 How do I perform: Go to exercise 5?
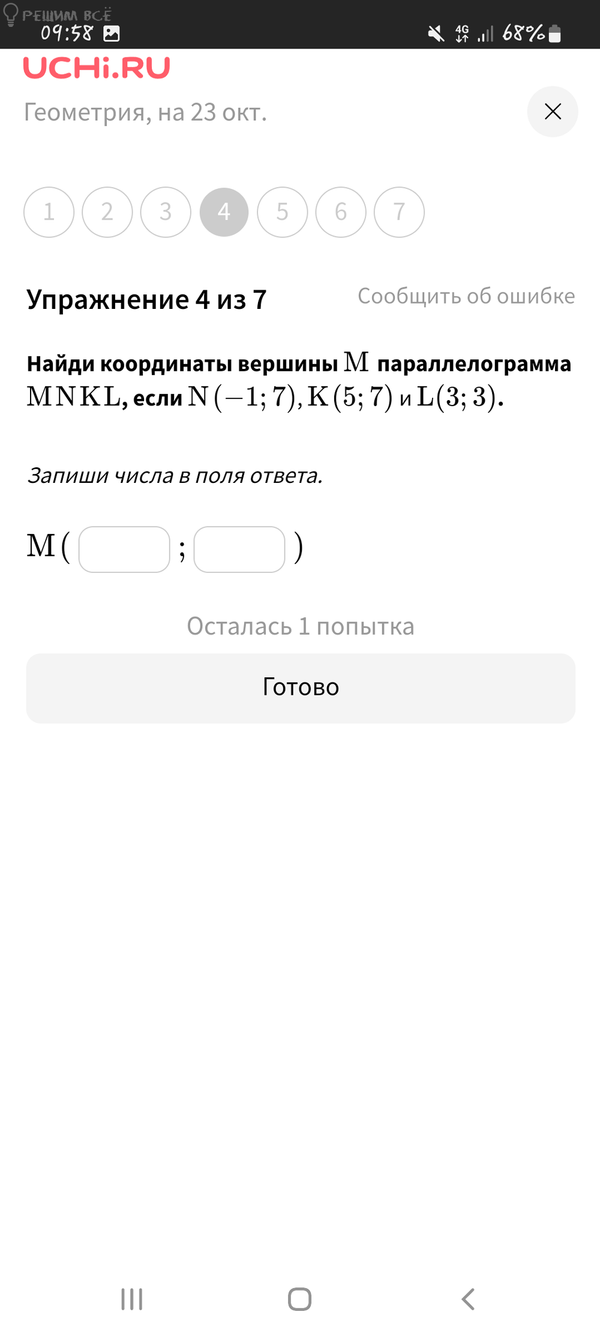pos(282,212)
